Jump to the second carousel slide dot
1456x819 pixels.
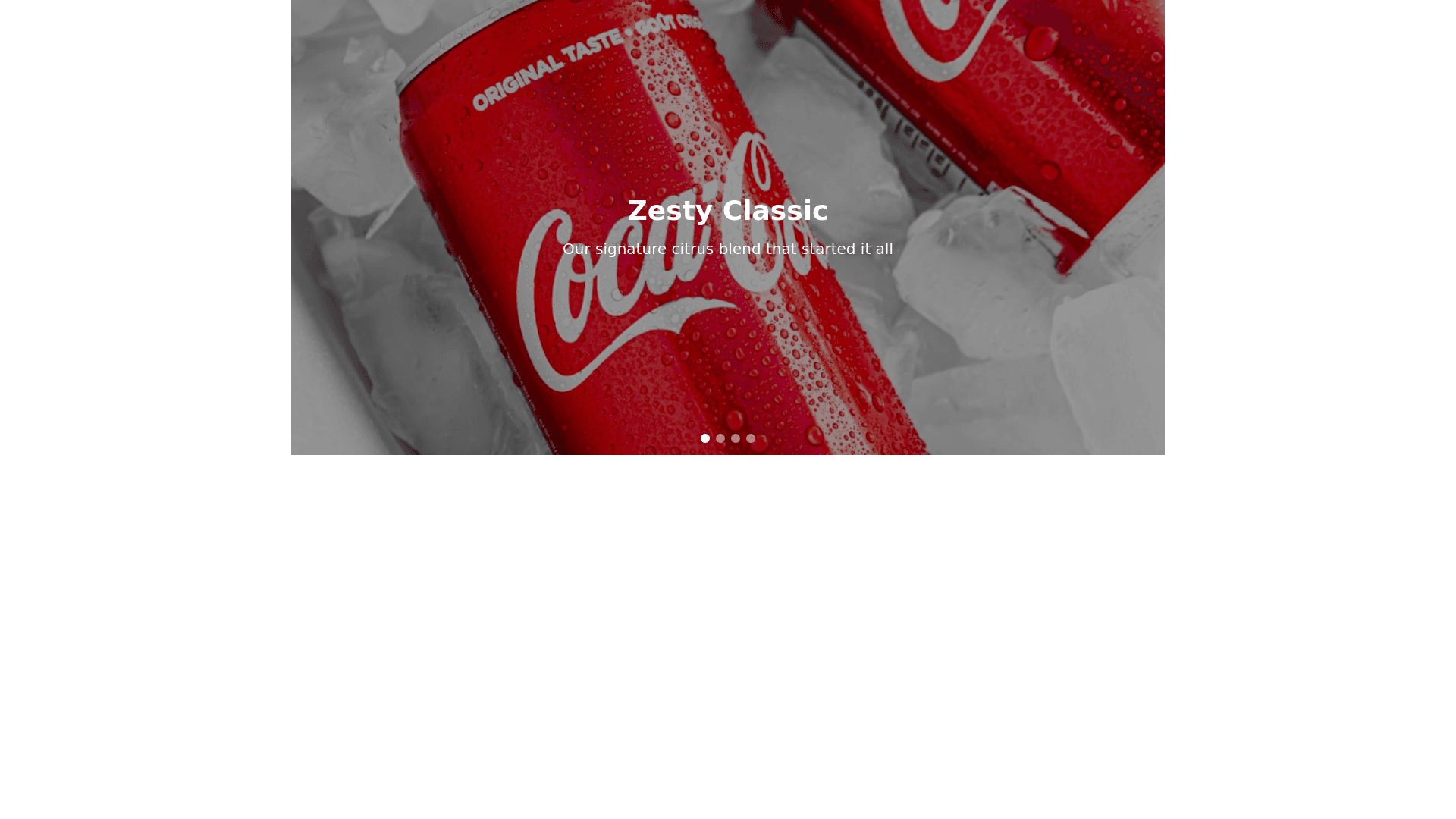click(720, 438)
